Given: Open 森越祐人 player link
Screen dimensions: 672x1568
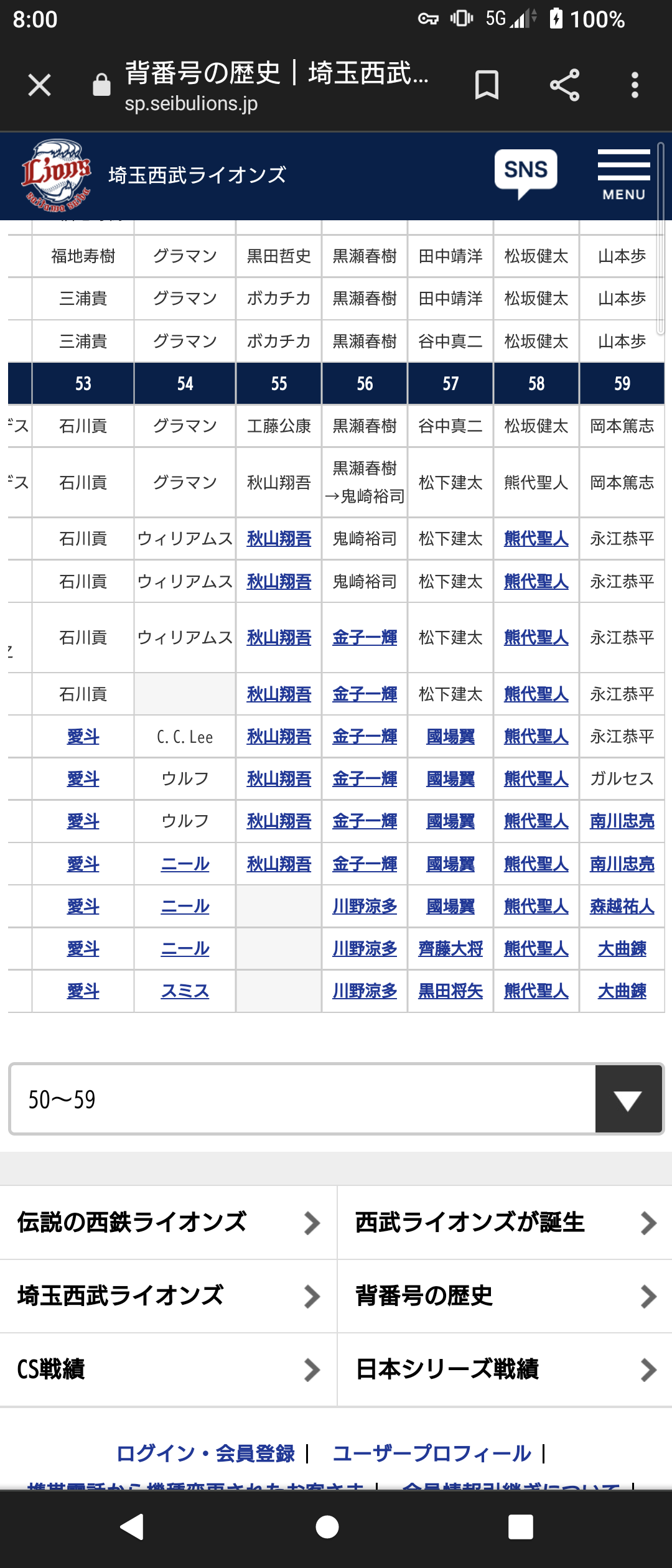Looking at the screenshot, I should pos(622,907).
